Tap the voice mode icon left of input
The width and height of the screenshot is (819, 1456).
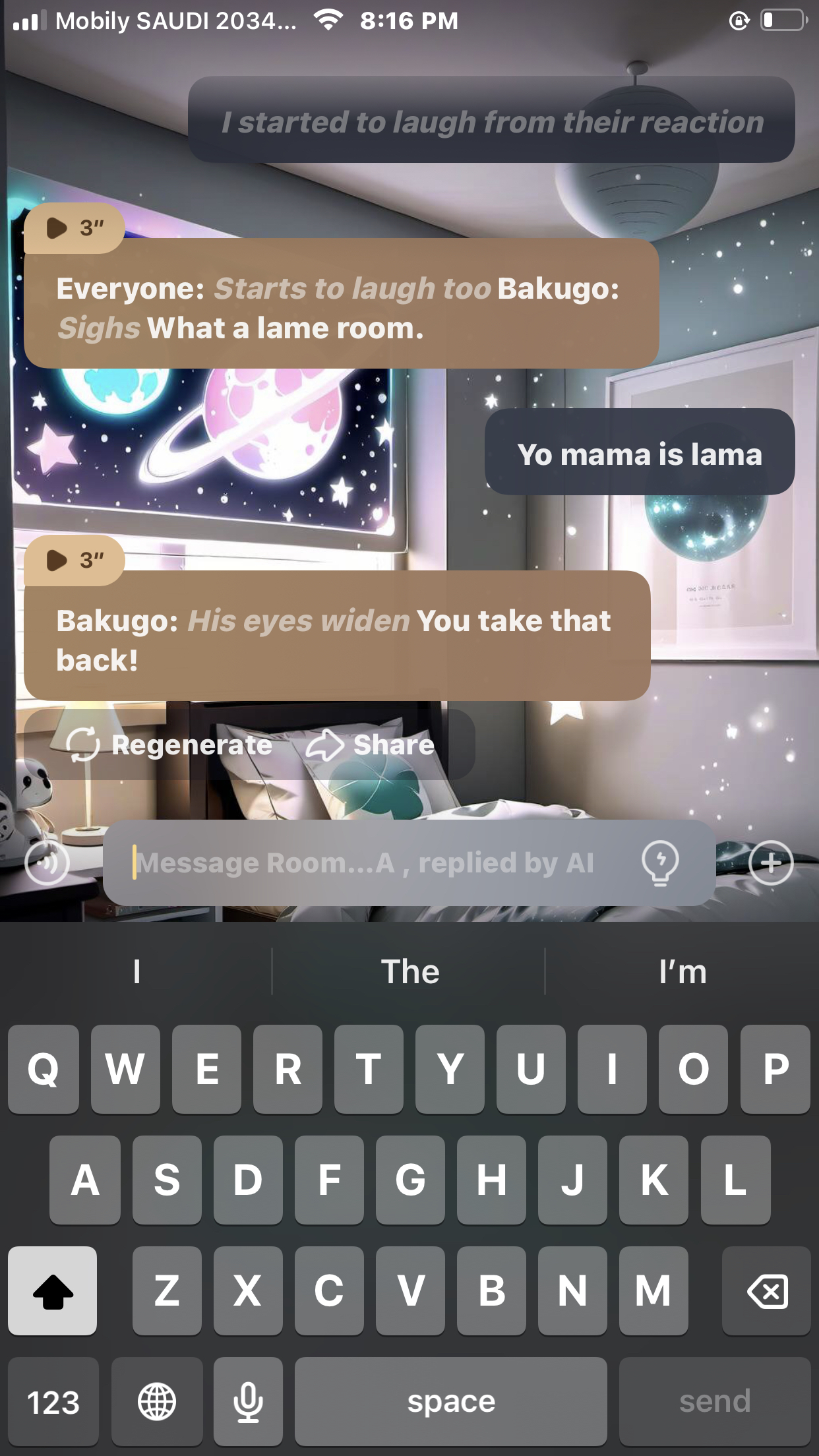click(x=47, y=863)
